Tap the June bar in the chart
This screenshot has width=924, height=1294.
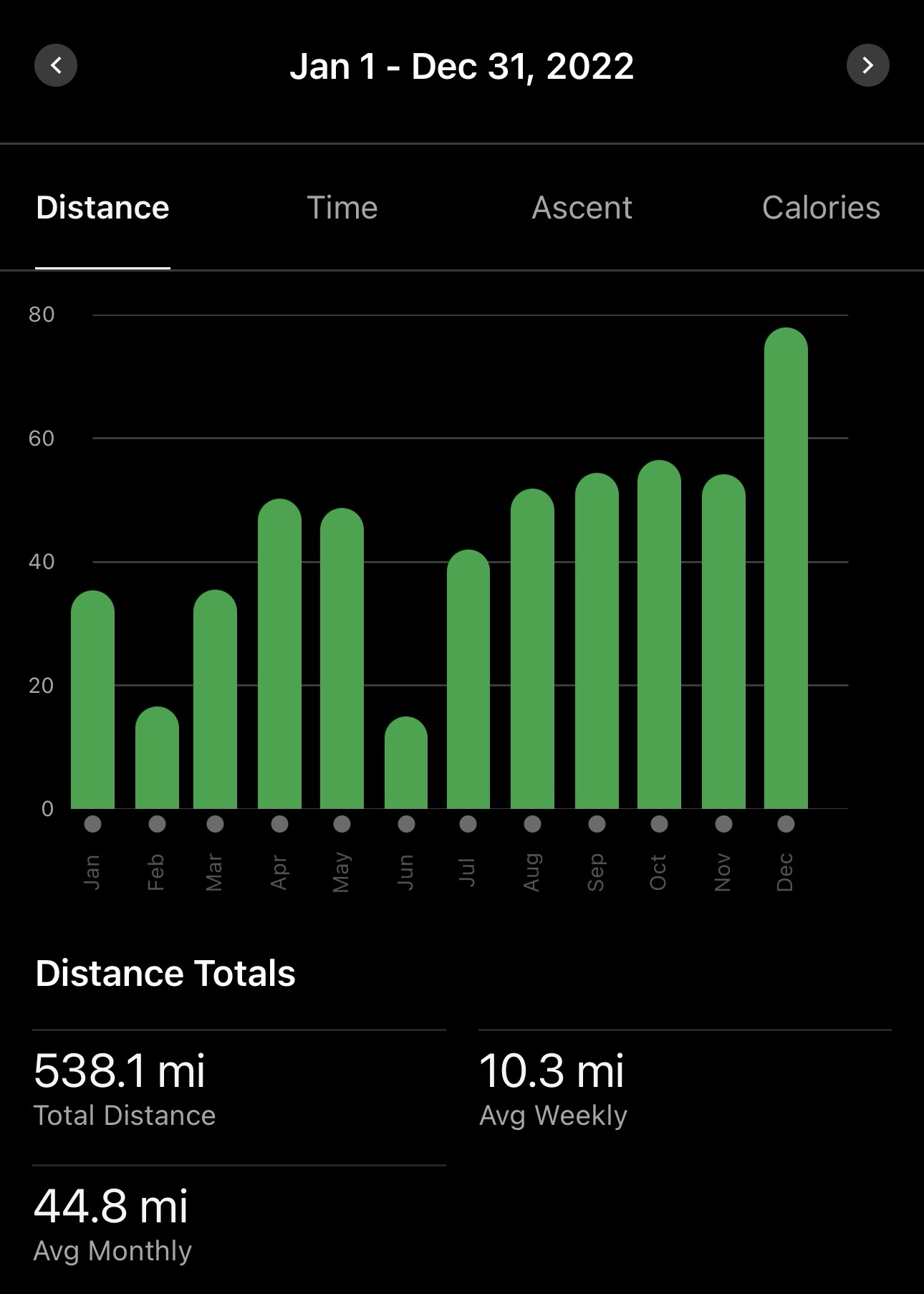tap(406, 763)
